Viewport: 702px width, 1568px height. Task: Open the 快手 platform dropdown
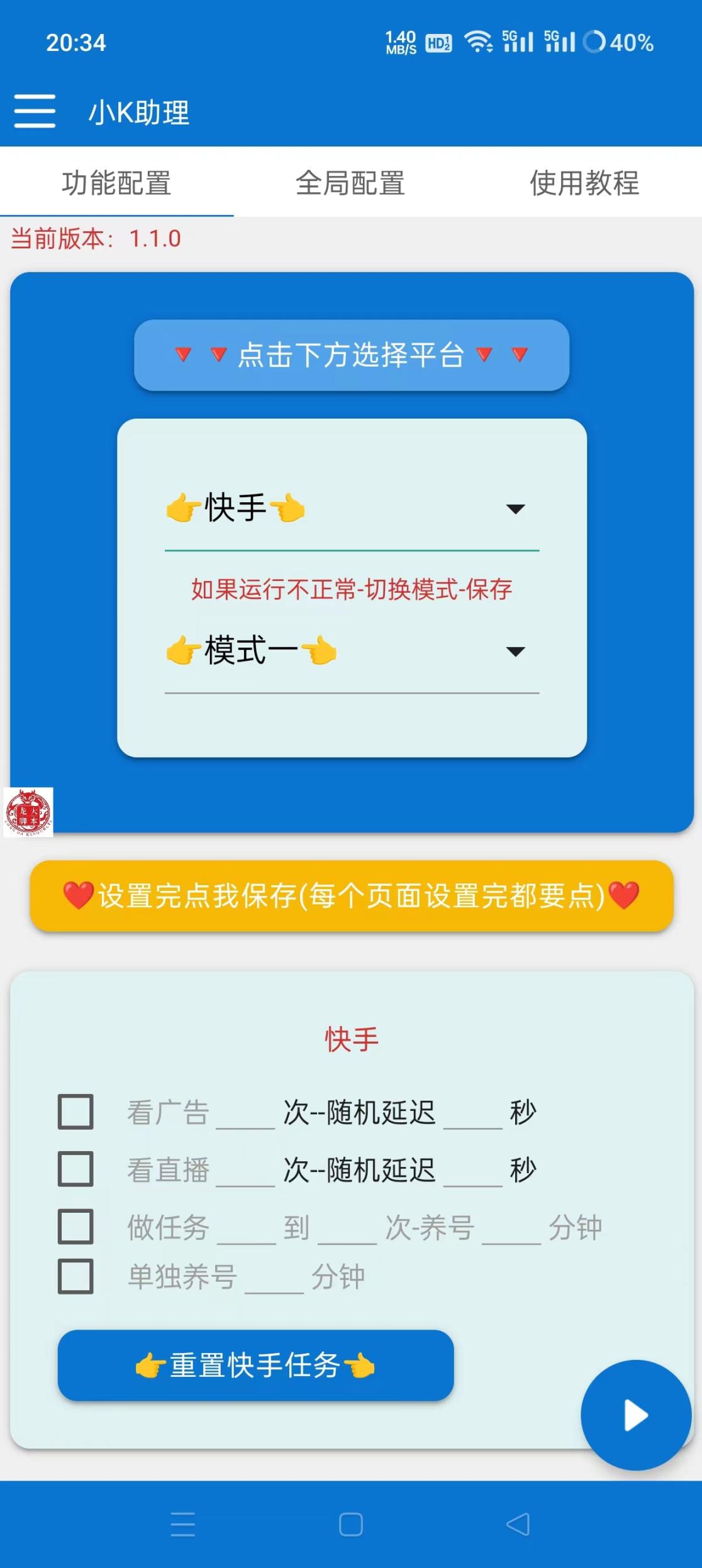(350, 509)
